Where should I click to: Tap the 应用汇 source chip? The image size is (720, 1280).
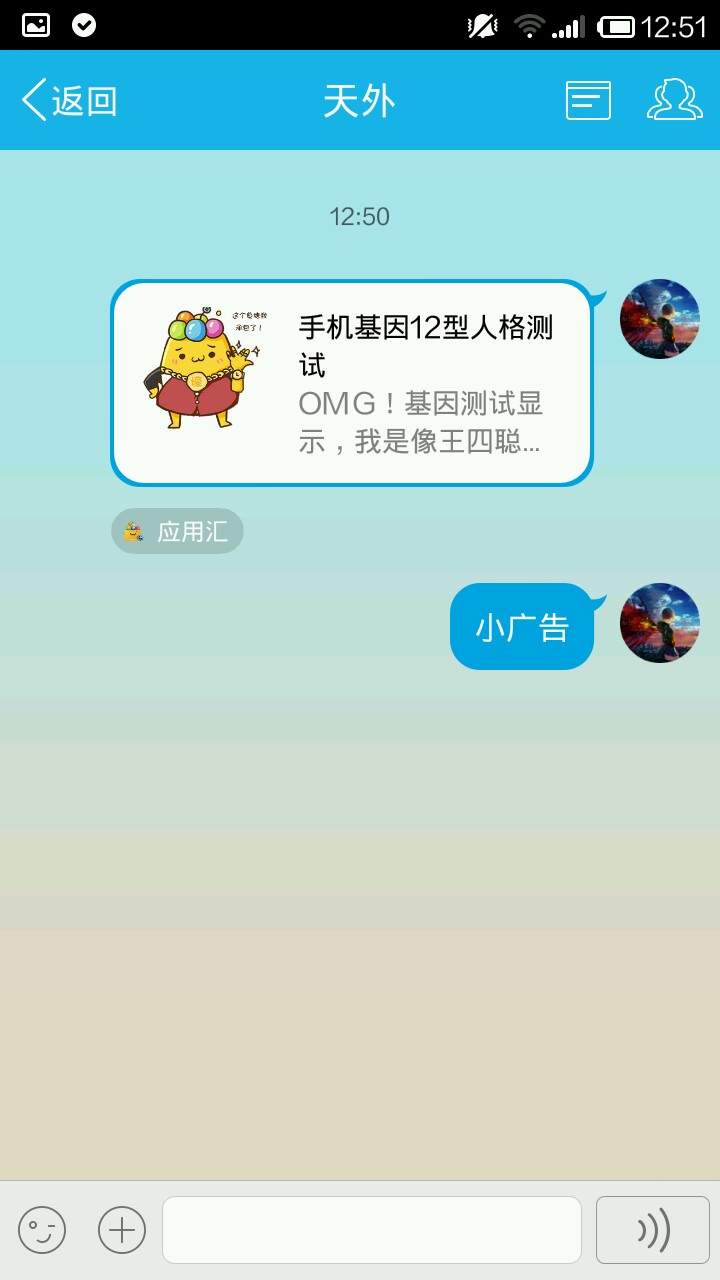(x=177, y=531)
